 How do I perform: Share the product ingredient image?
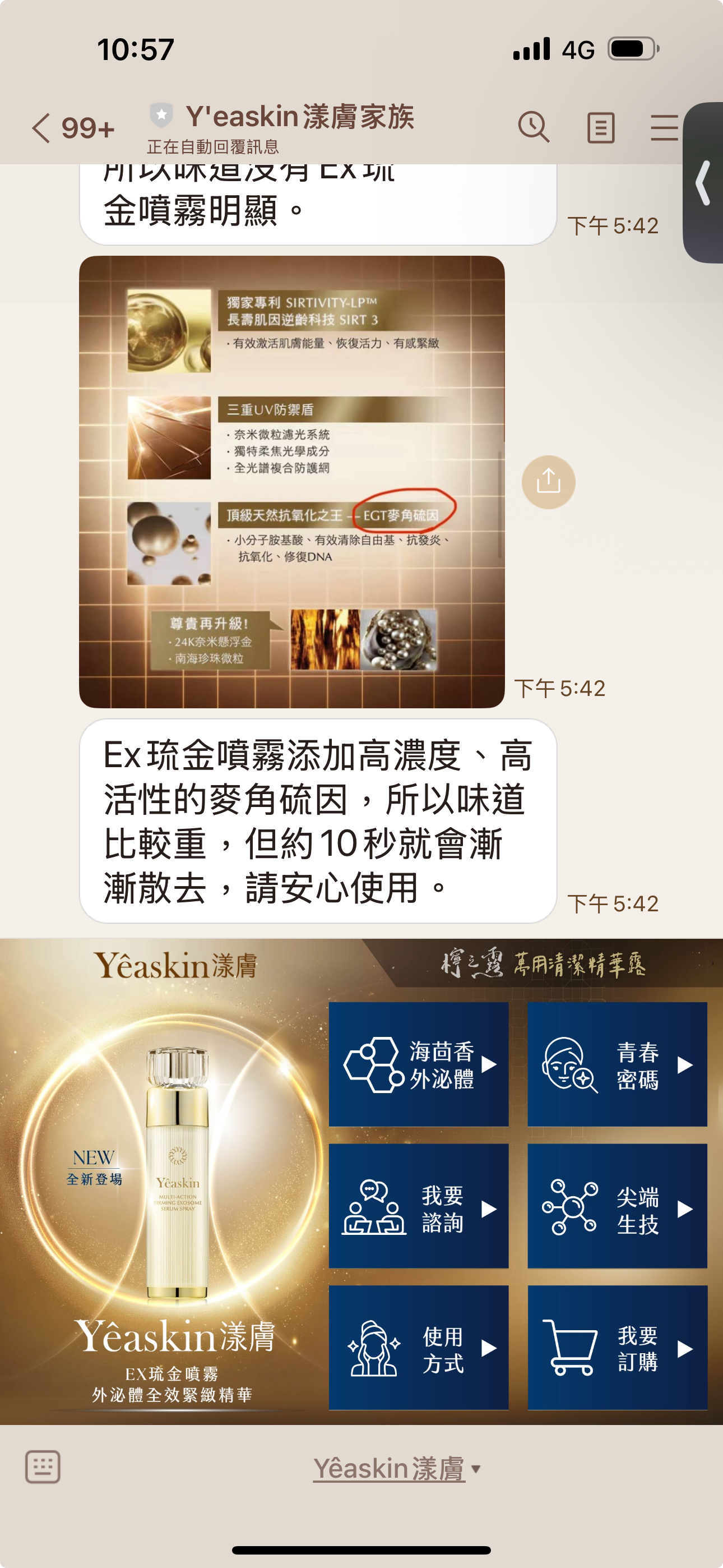point(548,482)
